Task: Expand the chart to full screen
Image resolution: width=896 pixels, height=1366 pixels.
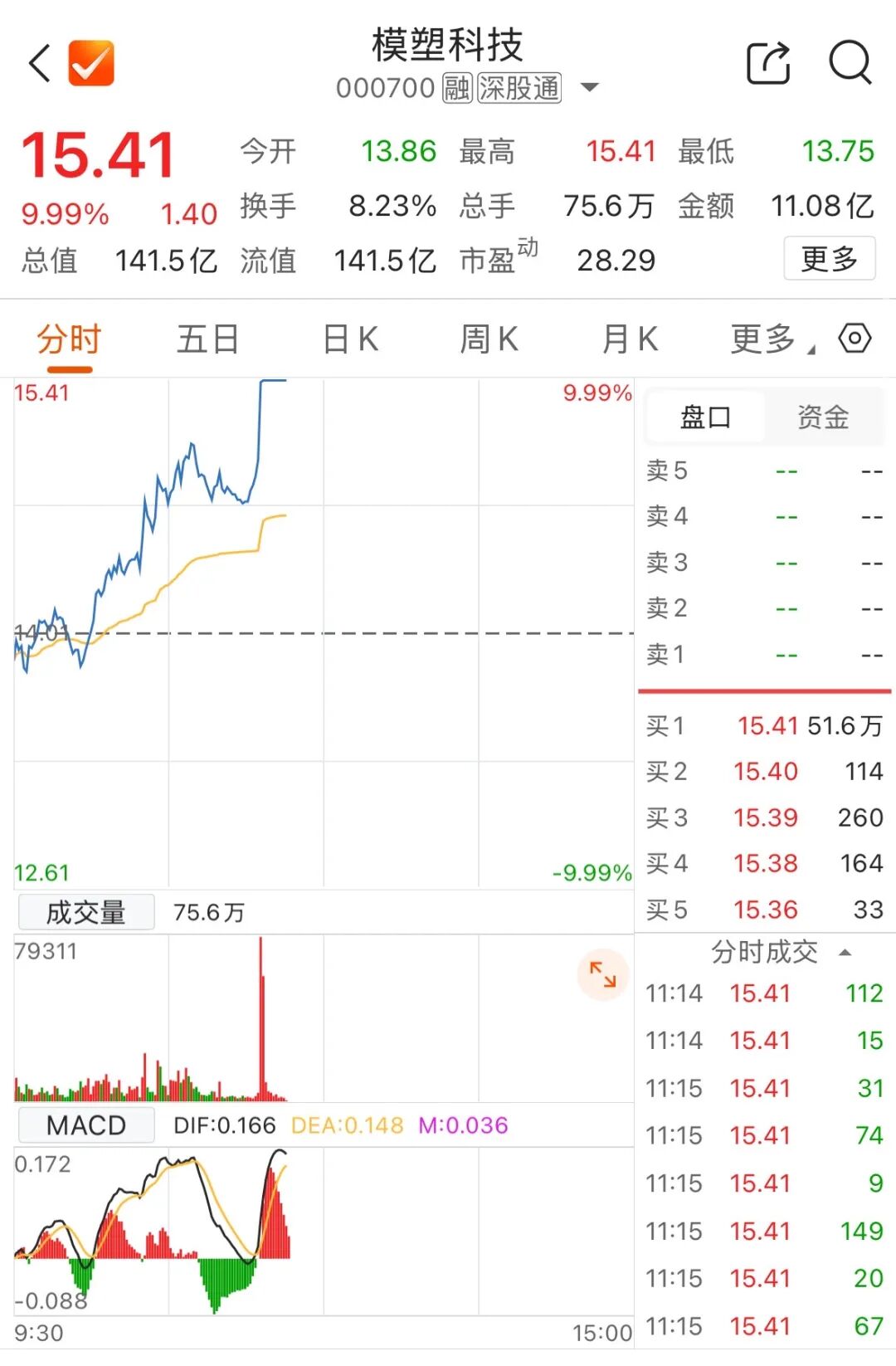Action: click(603, 974)
